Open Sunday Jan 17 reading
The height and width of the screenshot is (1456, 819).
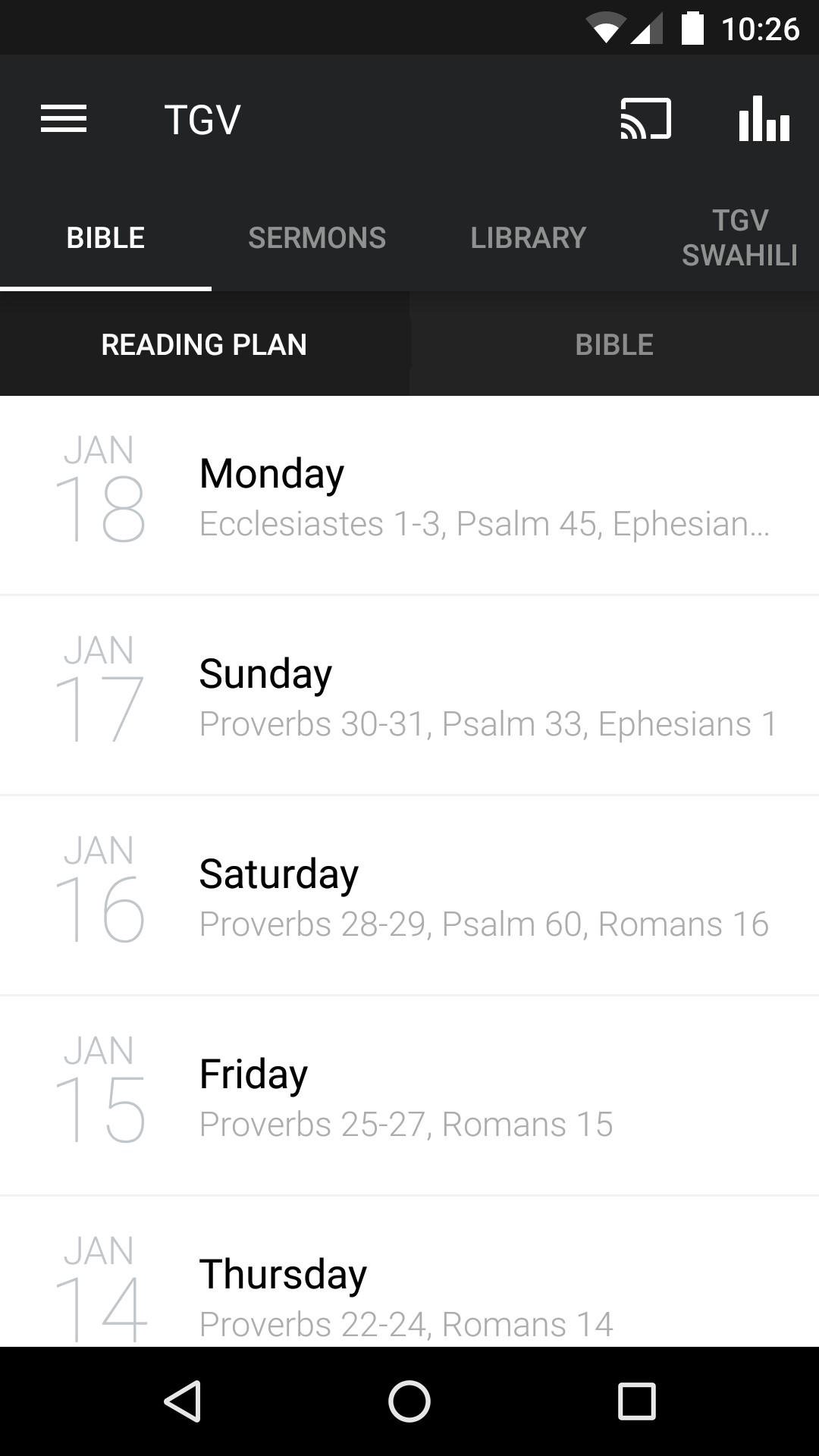point(409,696)
